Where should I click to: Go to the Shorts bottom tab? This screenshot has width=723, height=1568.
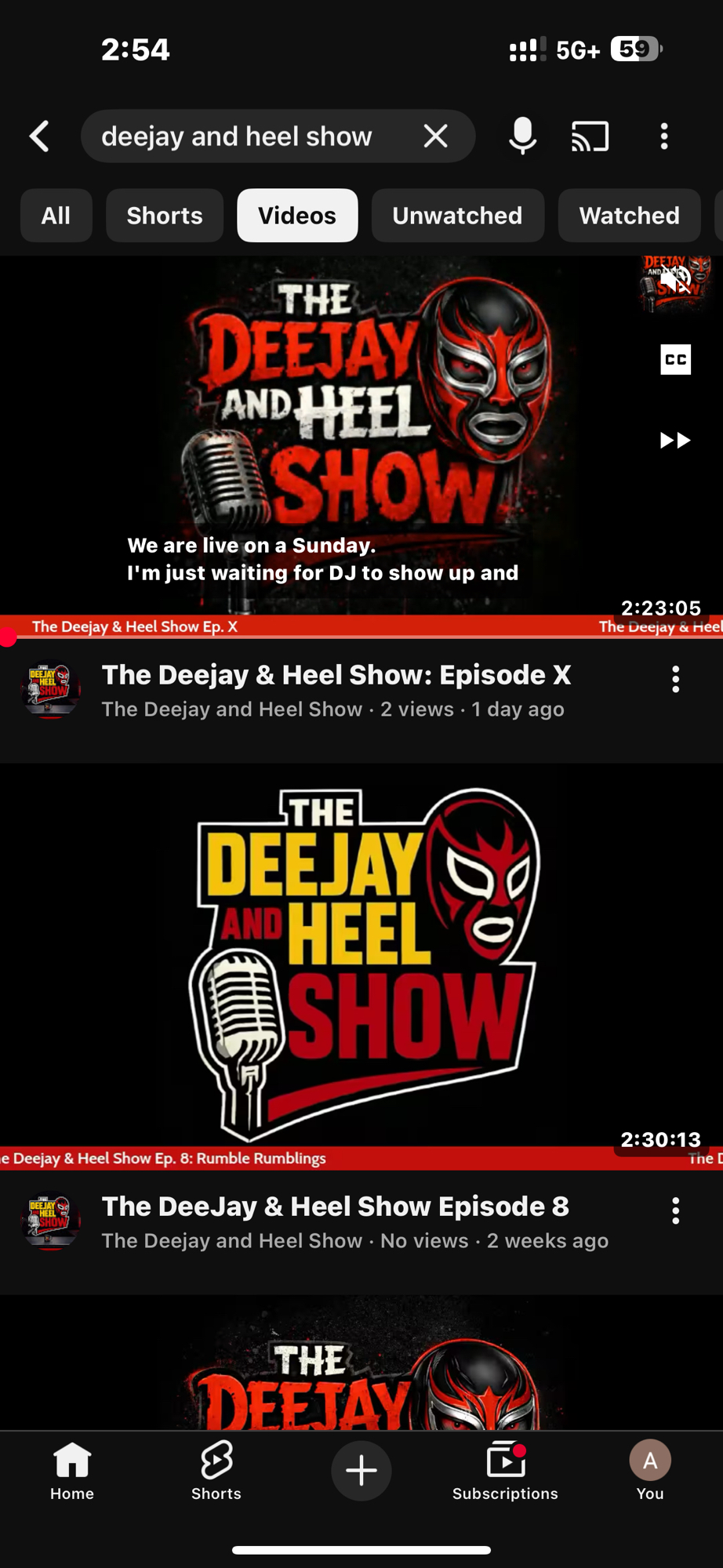pos(216,1470)
